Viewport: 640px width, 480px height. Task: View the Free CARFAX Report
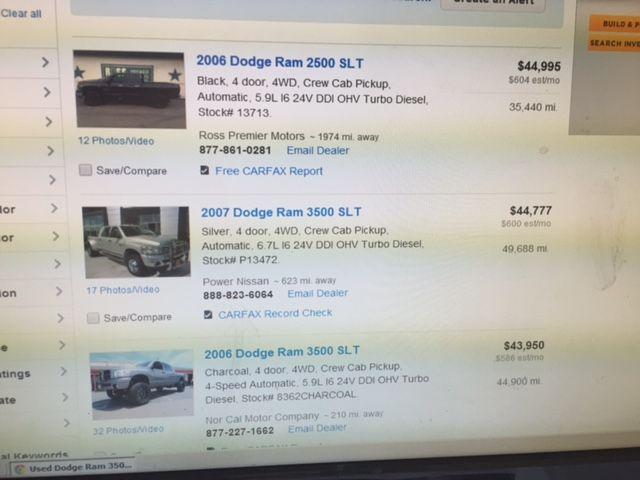(268, 171)
